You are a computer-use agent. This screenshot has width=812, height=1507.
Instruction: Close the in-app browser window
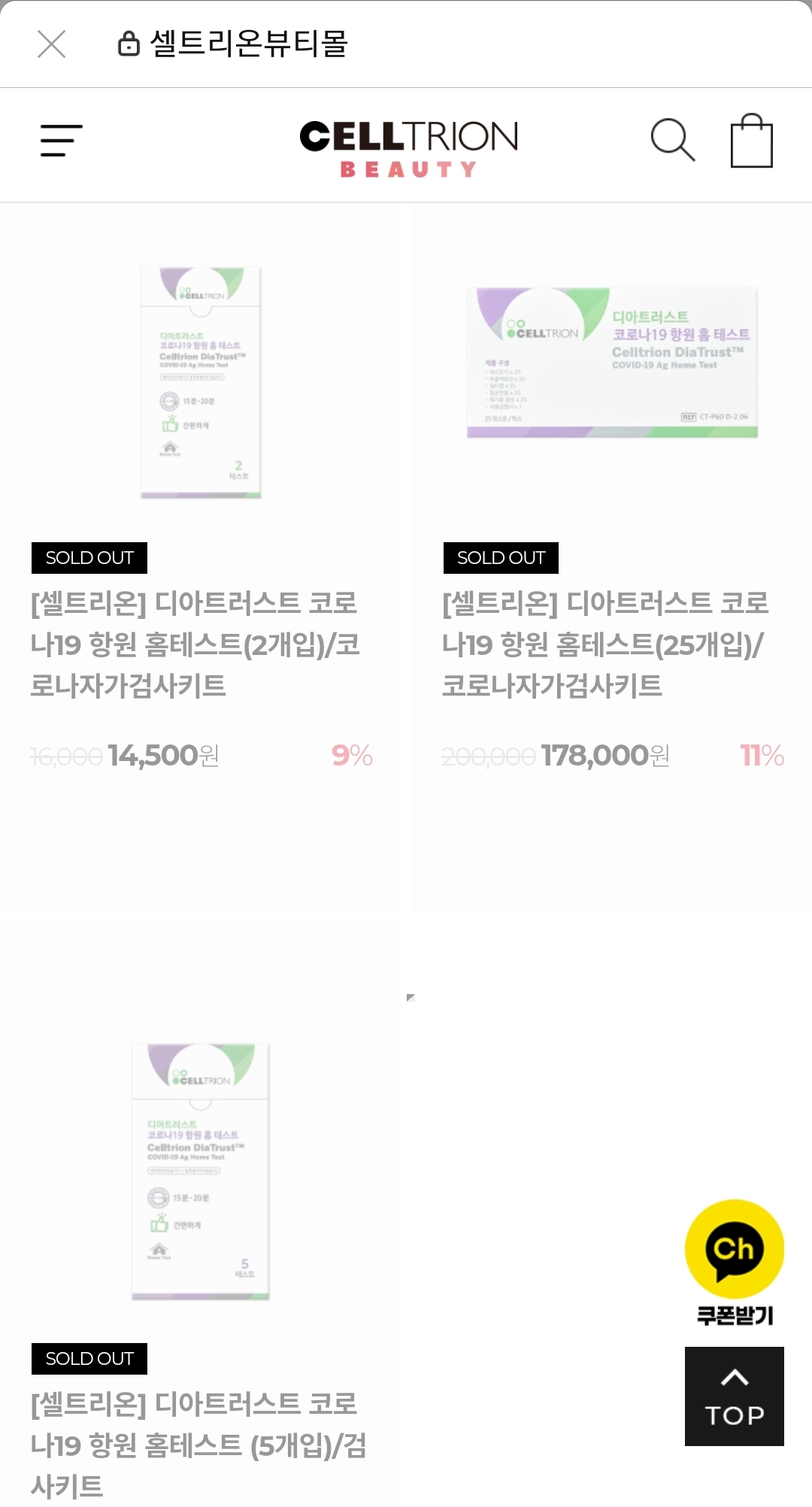pyautogui.click(x=51, y=44)
